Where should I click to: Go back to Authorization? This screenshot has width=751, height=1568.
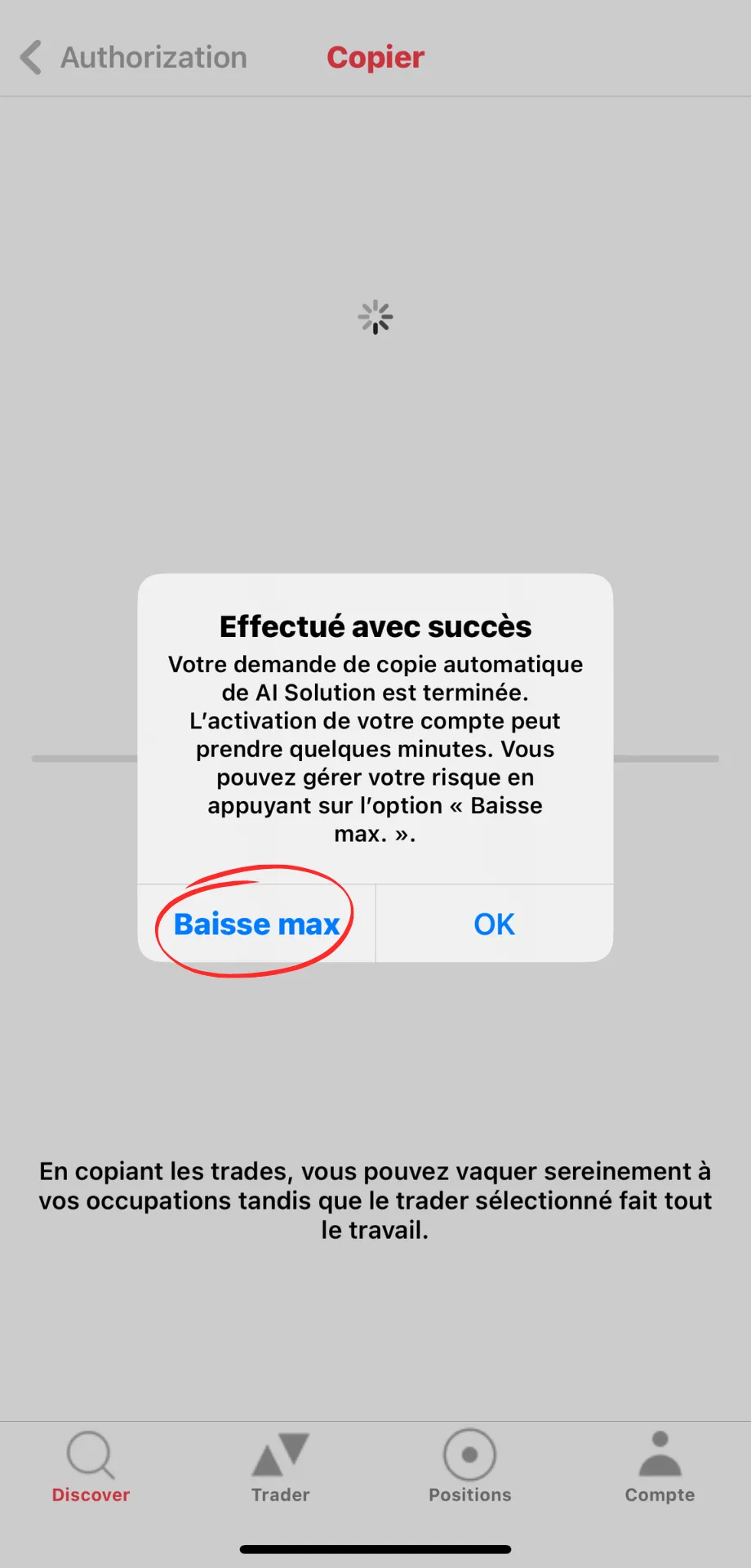coord(133,57)
